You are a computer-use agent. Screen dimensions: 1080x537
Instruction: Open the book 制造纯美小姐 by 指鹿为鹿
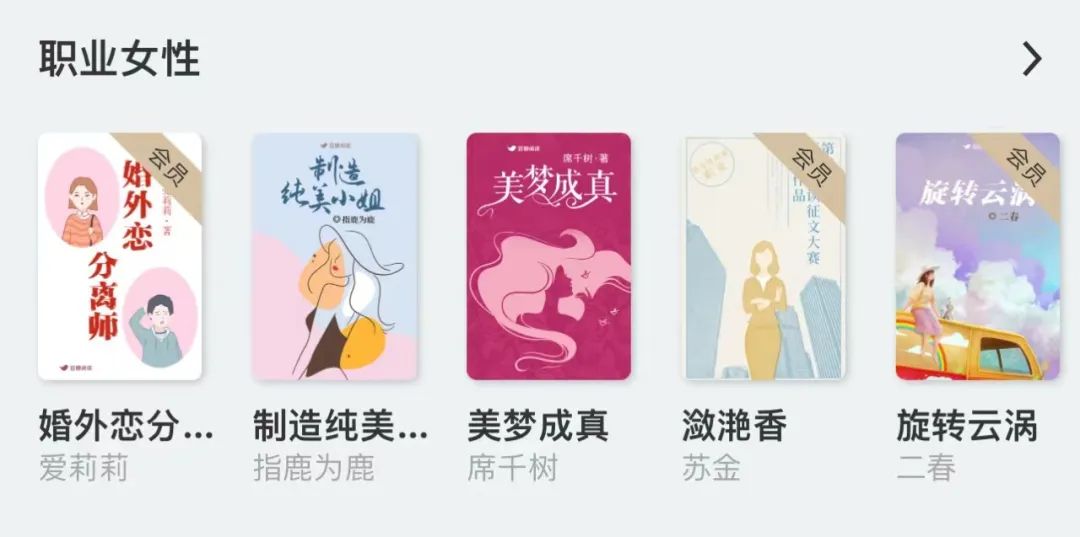coord(335,257)
